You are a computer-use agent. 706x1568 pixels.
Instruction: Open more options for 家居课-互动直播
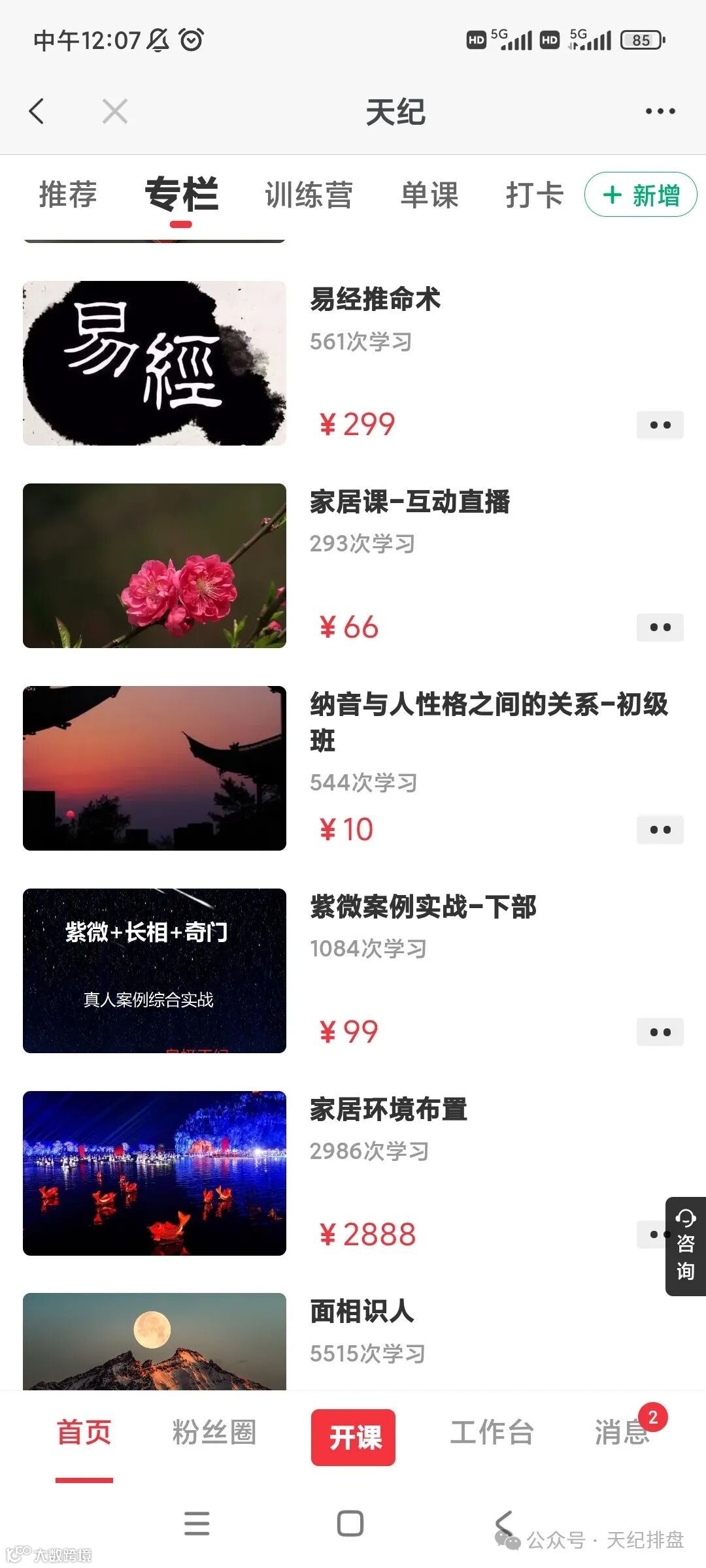click(x=660, y=628)
